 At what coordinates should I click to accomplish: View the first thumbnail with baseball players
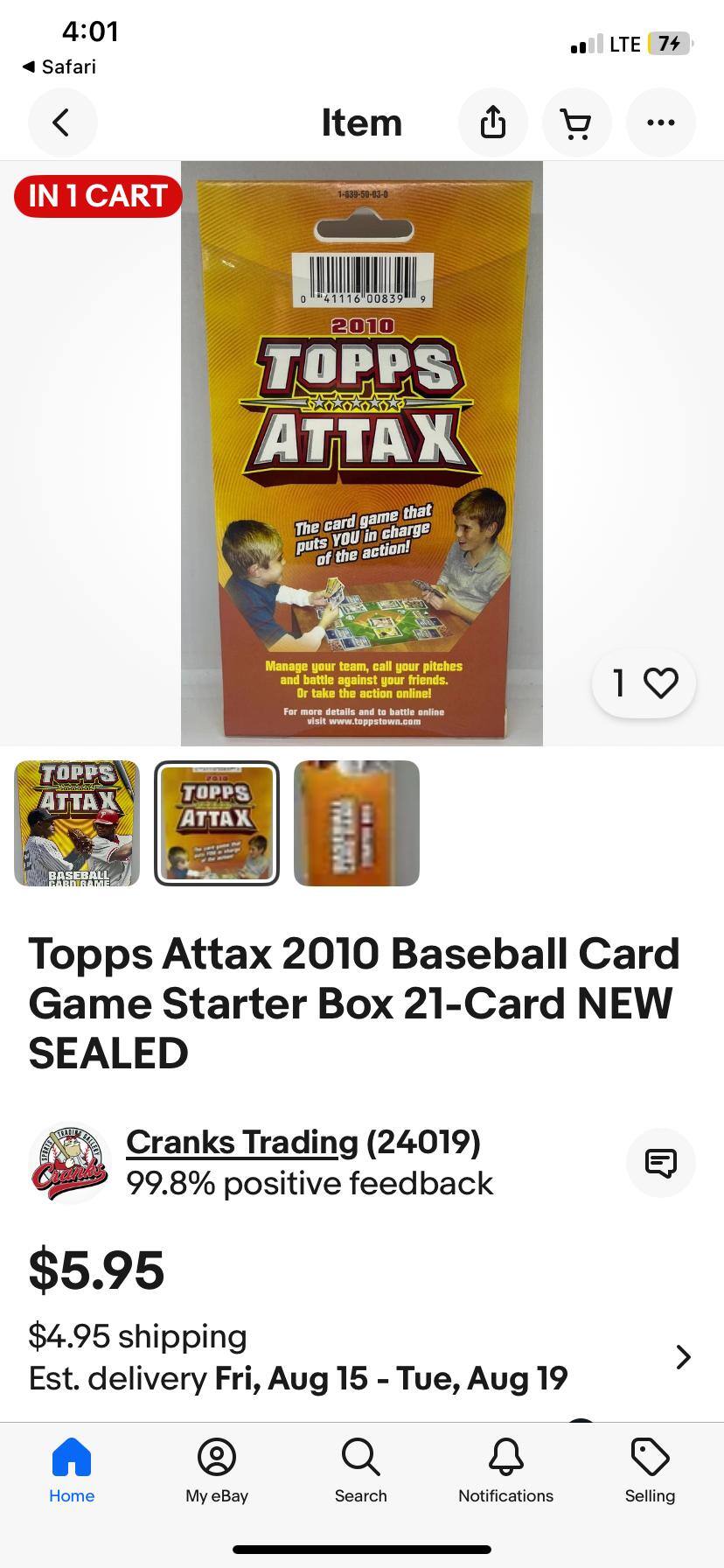coord(77,822)
